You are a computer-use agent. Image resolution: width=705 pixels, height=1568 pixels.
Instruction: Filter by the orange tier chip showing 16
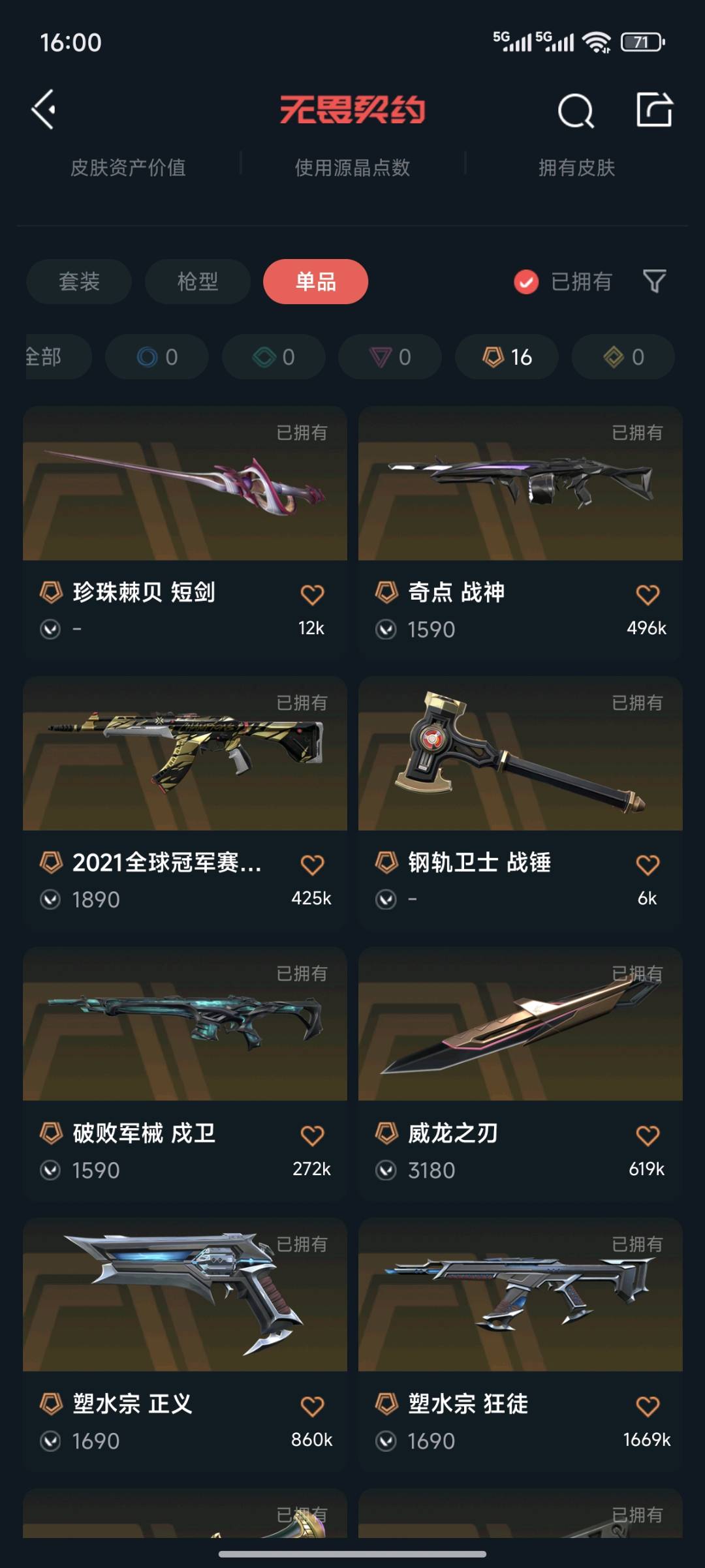pyautogui.click(x=507, y=357)
